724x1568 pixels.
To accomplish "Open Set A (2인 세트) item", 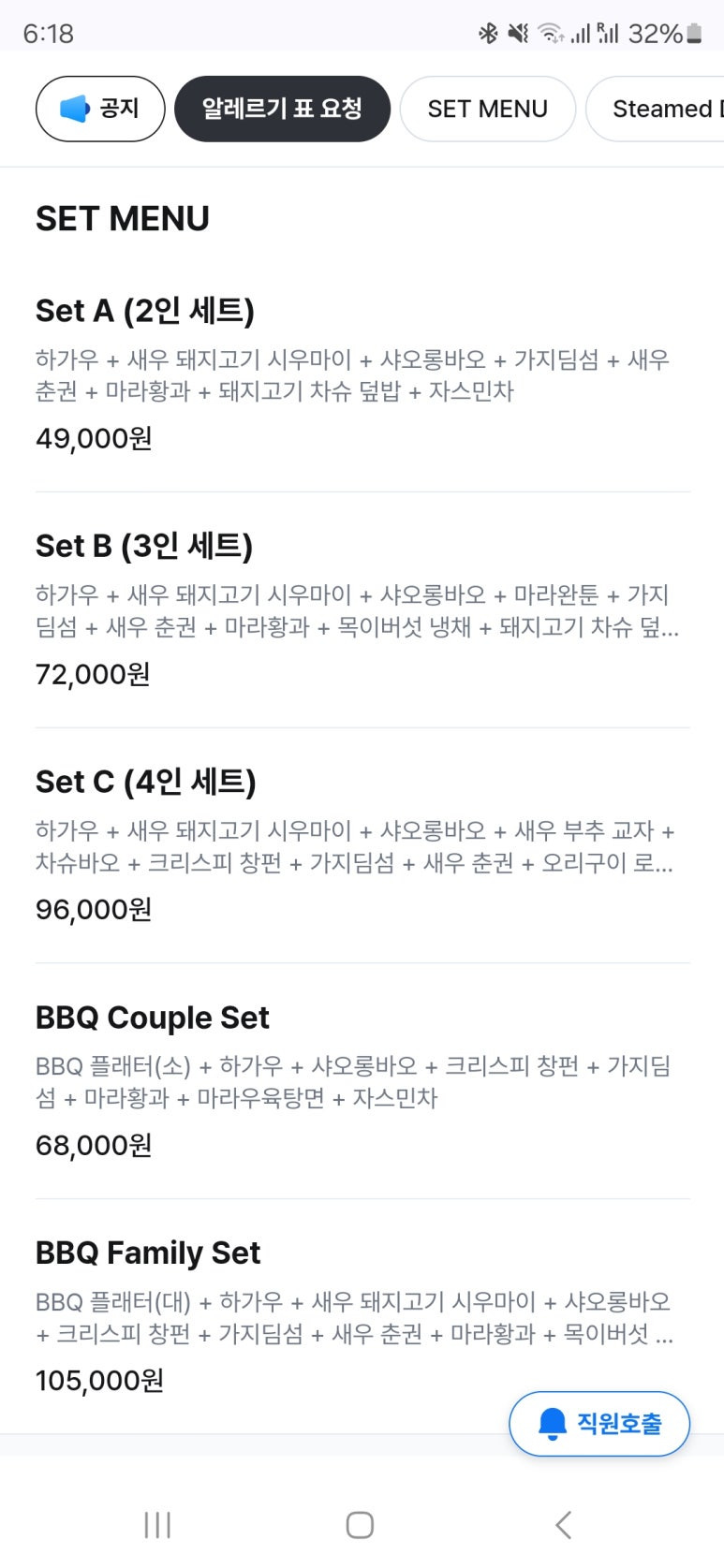I will tap(362, 374).
